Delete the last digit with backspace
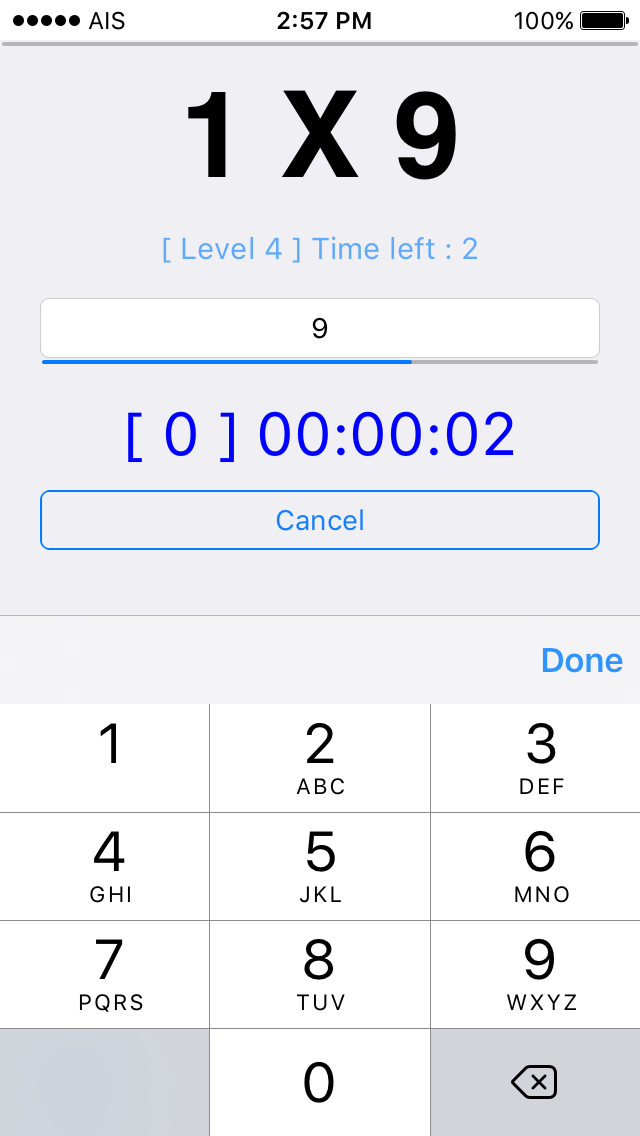Image resolution: width=640 pixels, height=1136 pixels. (x=536, y=1082)
